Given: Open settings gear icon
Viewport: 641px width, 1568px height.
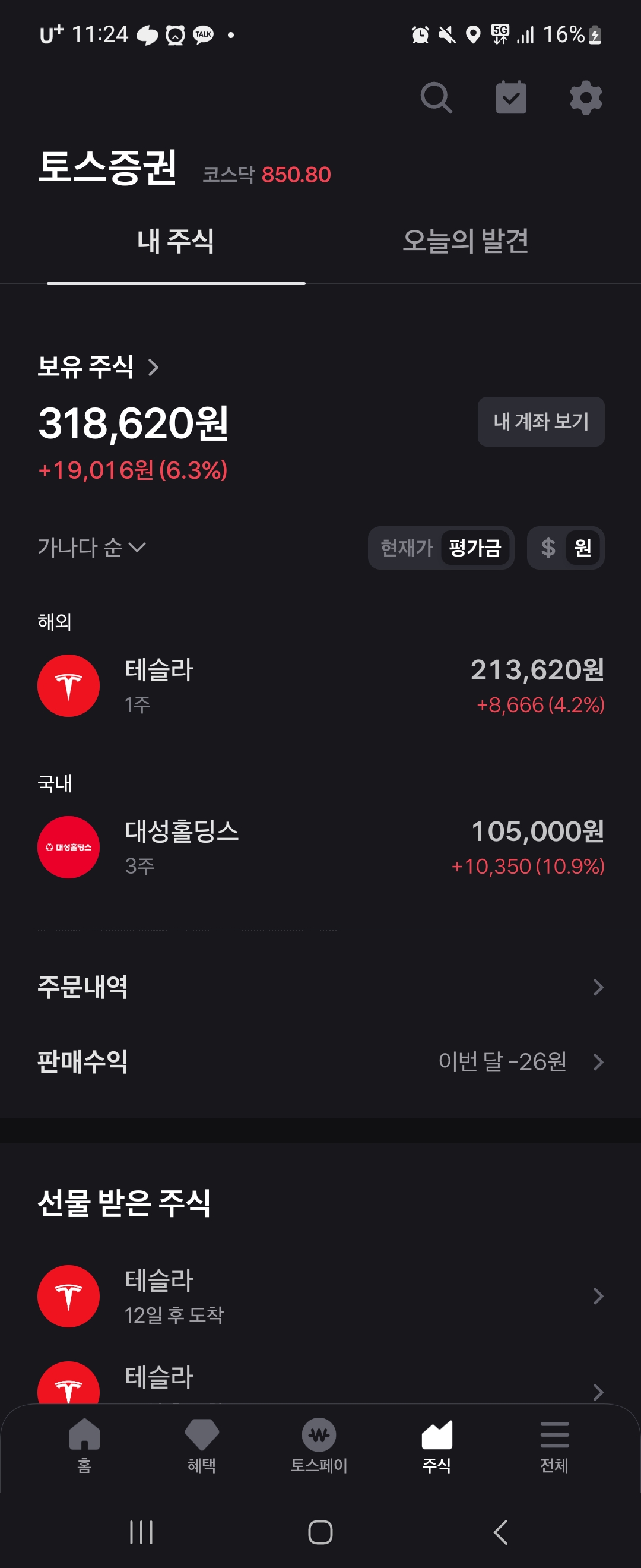Looking at the screenshot, I should (586, 97).
